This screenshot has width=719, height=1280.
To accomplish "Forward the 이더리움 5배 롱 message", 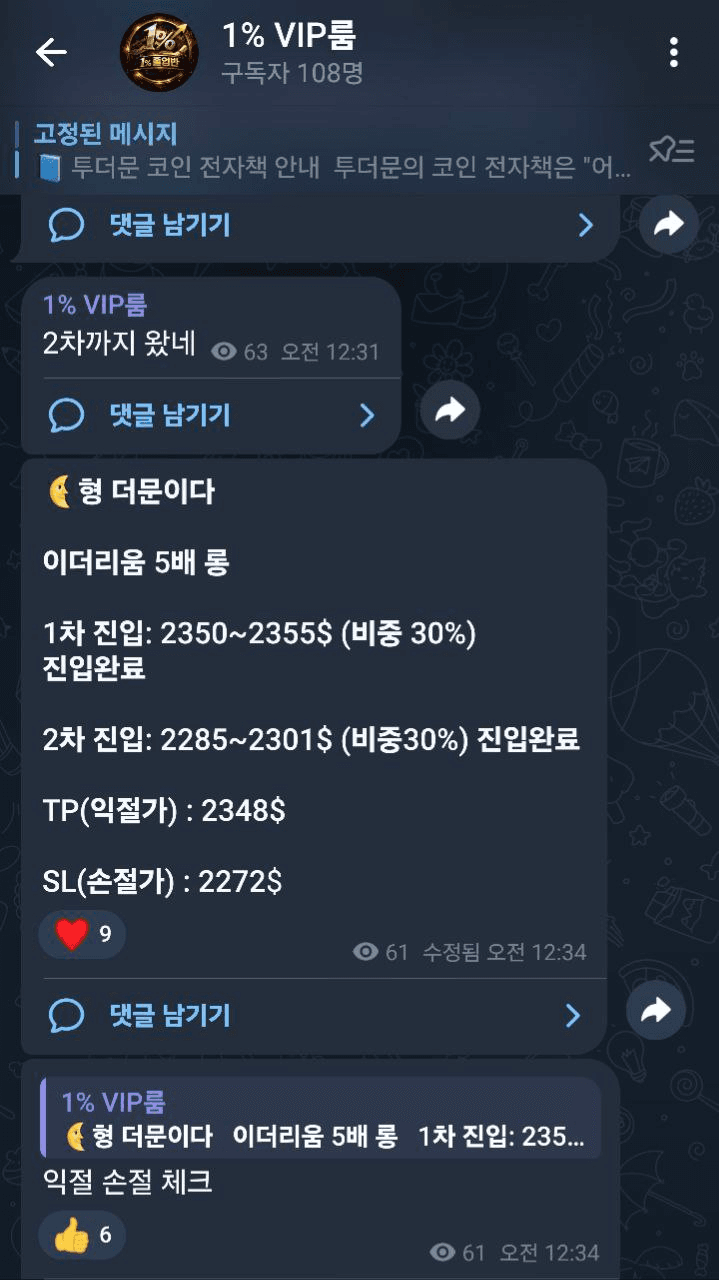I will click(655, 1011).
